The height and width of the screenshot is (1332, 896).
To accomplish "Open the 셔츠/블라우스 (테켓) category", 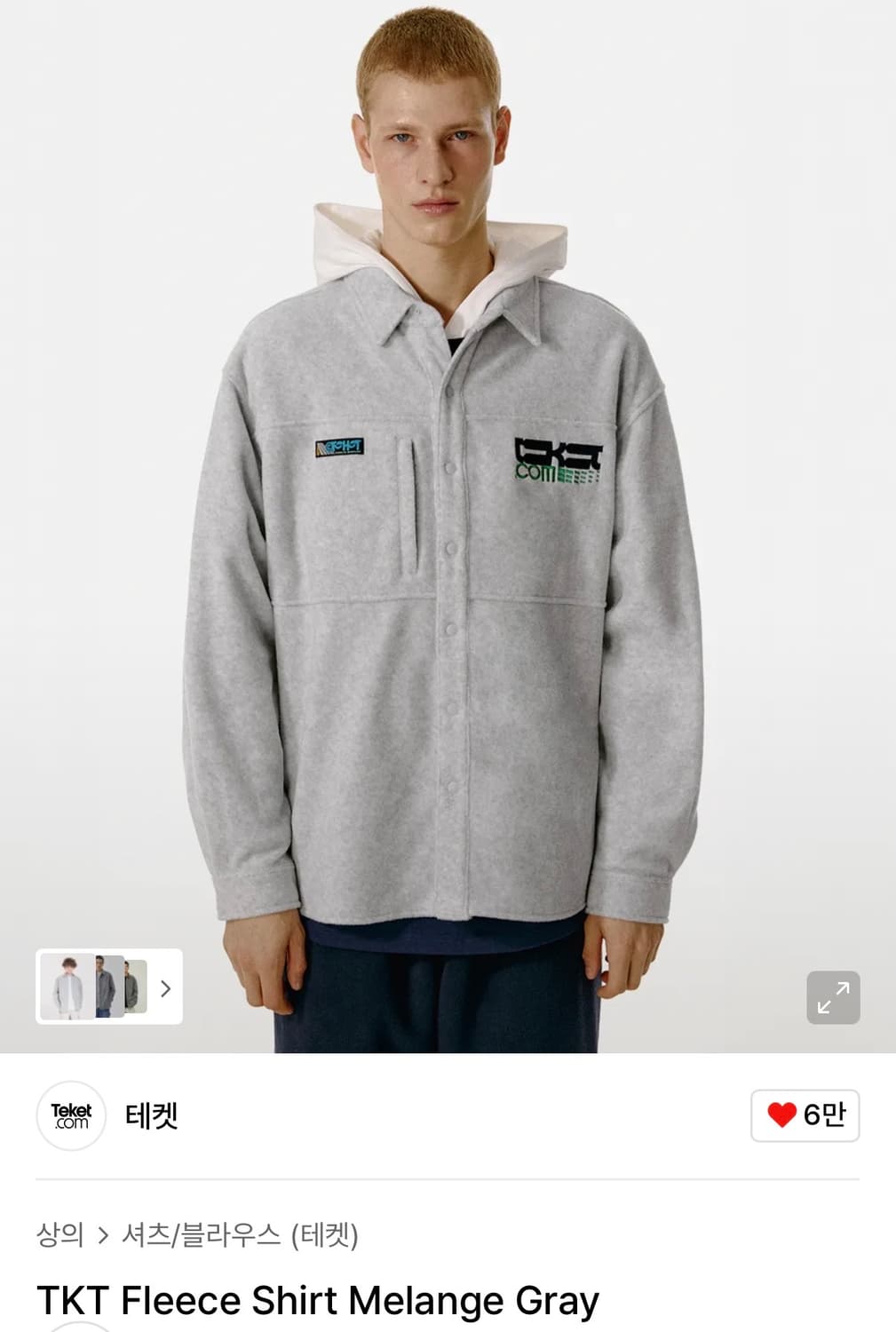I will pos(240,1233).
